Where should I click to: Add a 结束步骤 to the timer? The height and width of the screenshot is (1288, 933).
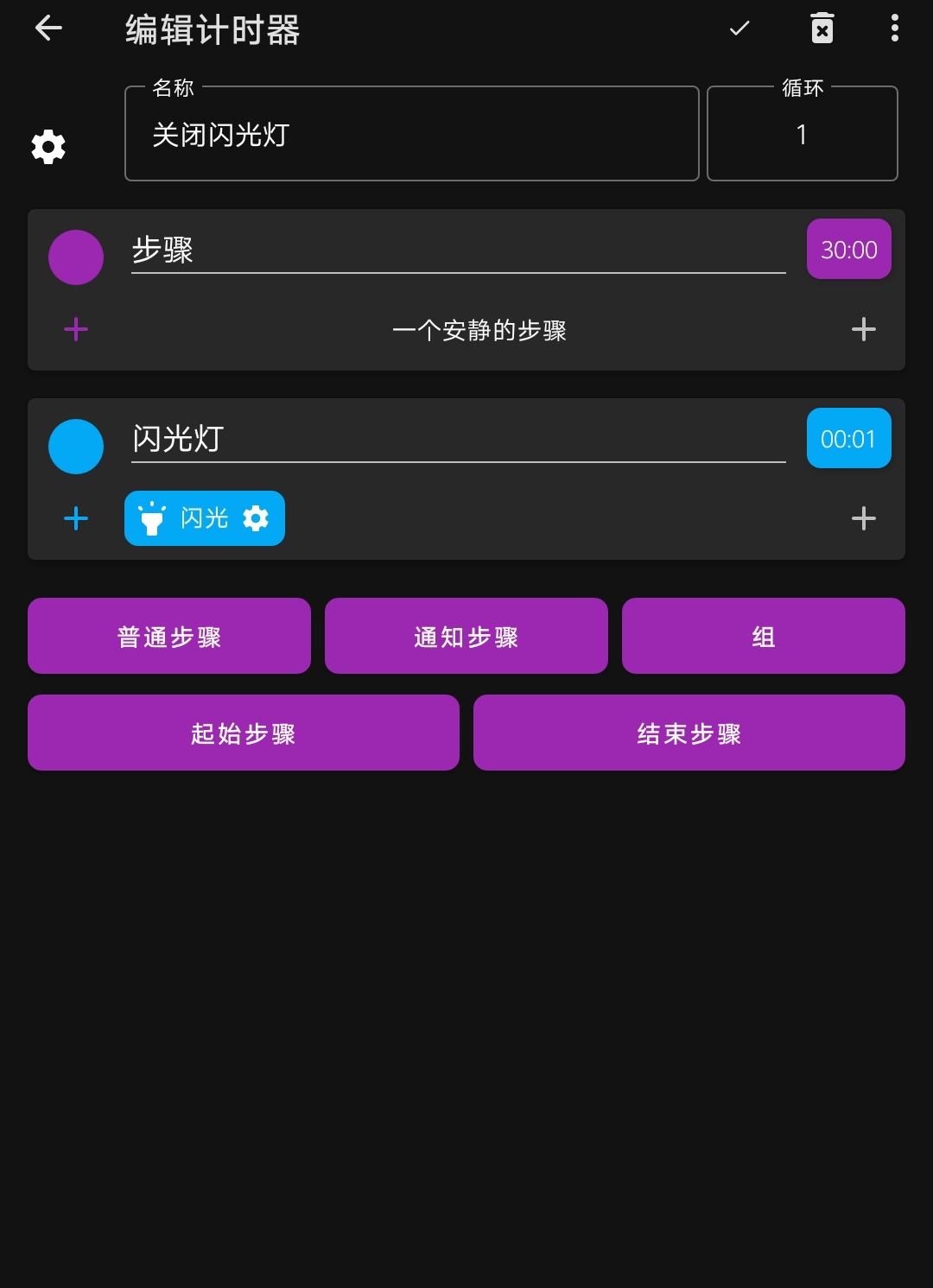689,733
